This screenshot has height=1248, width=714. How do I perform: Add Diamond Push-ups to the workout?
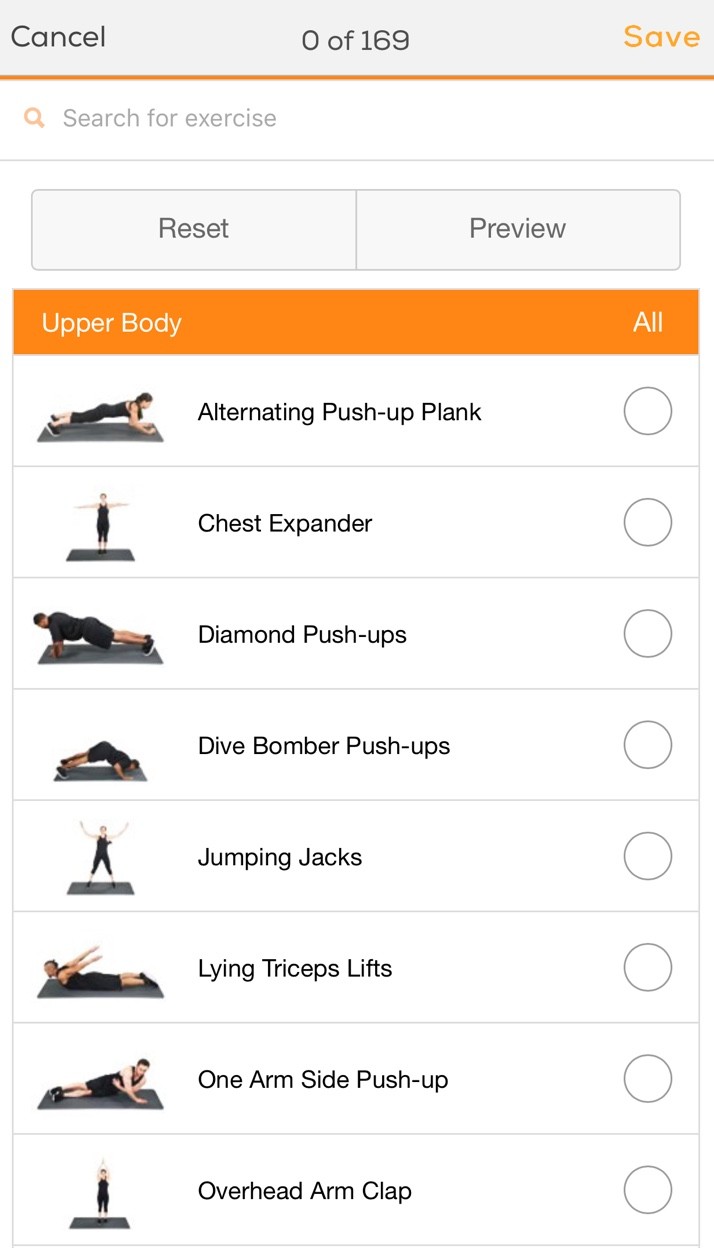point(647,633)
